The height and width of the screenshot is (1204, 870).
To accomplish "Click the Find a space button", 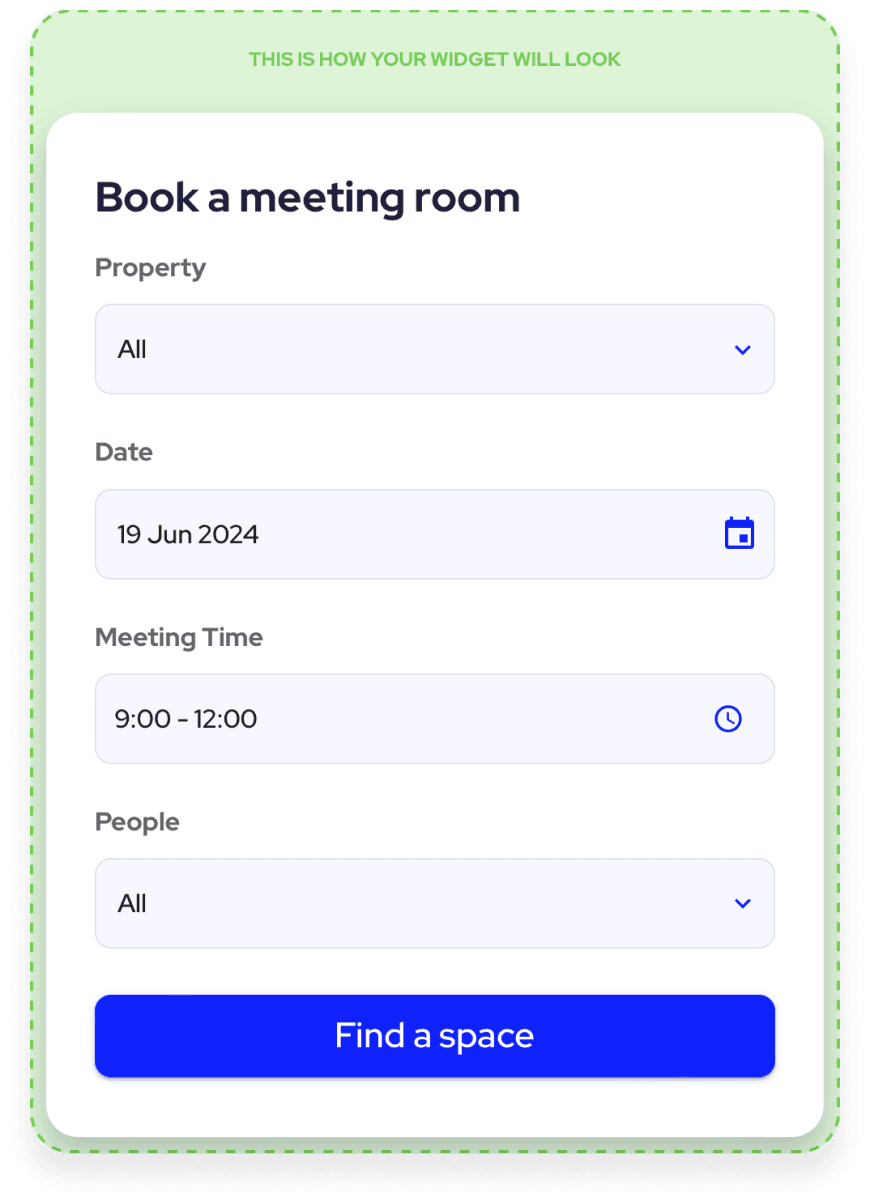I will 435,1036.
